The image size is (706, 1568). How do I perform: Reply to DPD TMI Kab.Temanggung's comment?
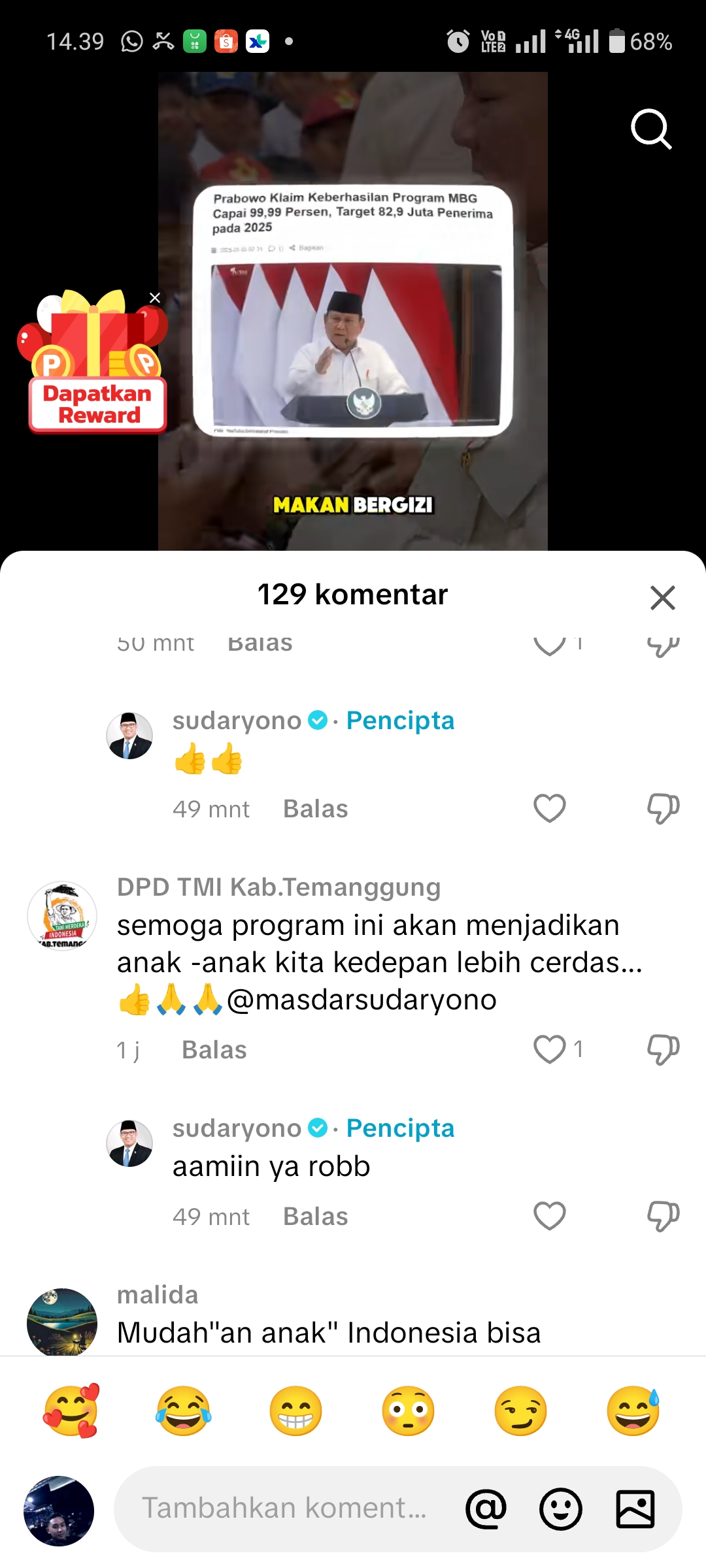pos(214,1050)
